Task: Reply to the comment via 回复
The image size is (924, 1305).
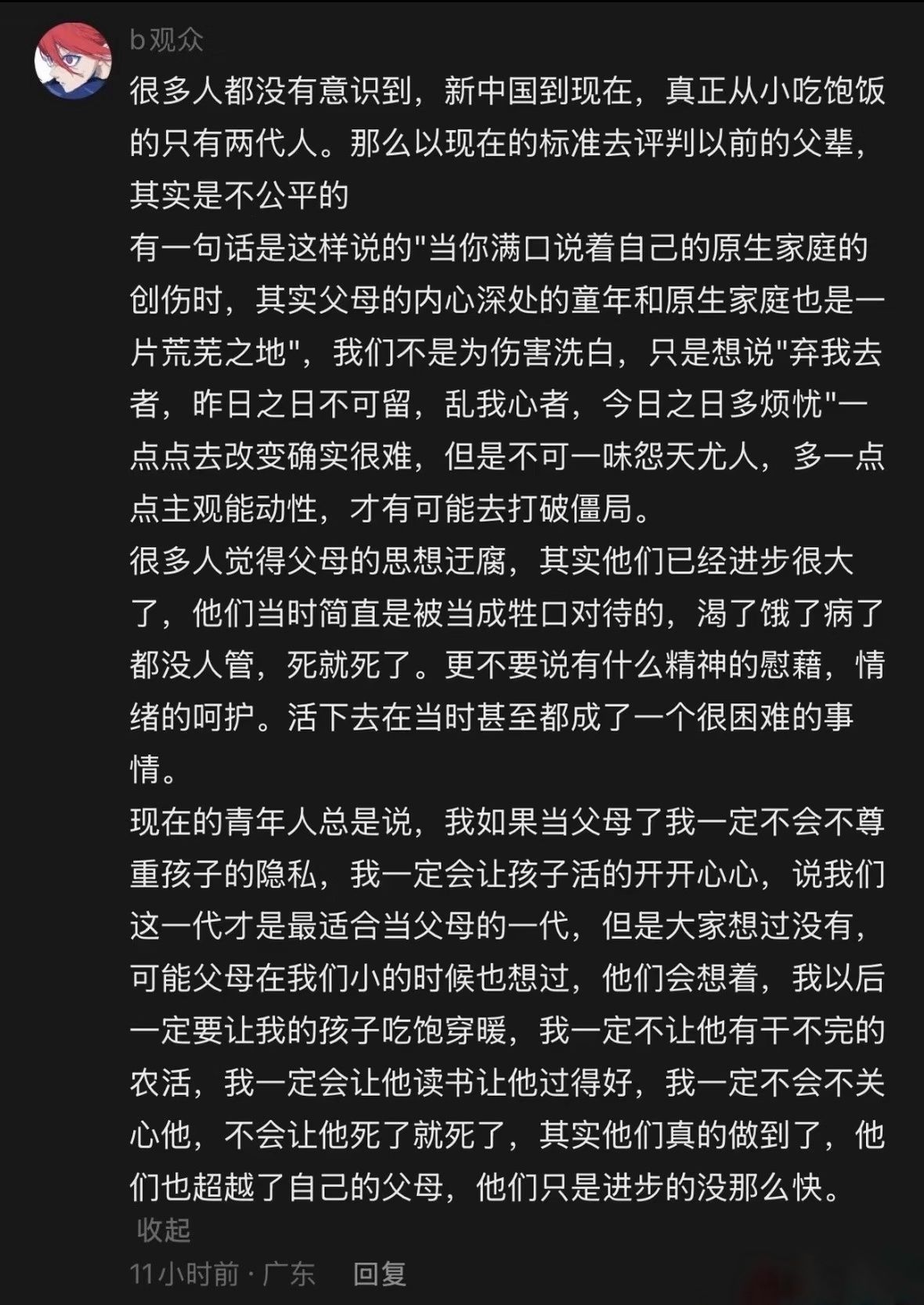Action: (380, 1274)
